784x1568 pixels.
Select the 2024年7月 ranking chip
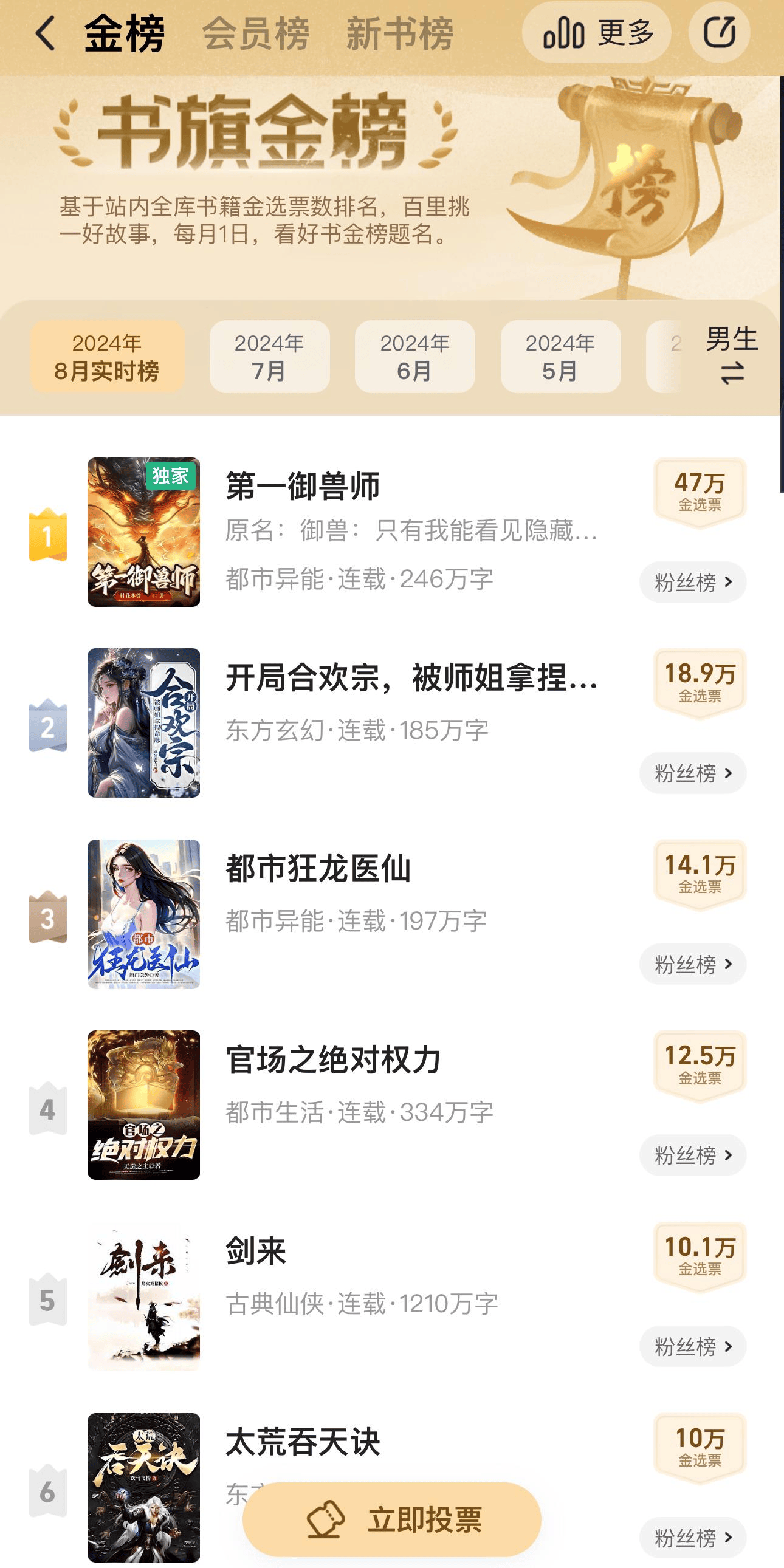(x=269, y=357)
